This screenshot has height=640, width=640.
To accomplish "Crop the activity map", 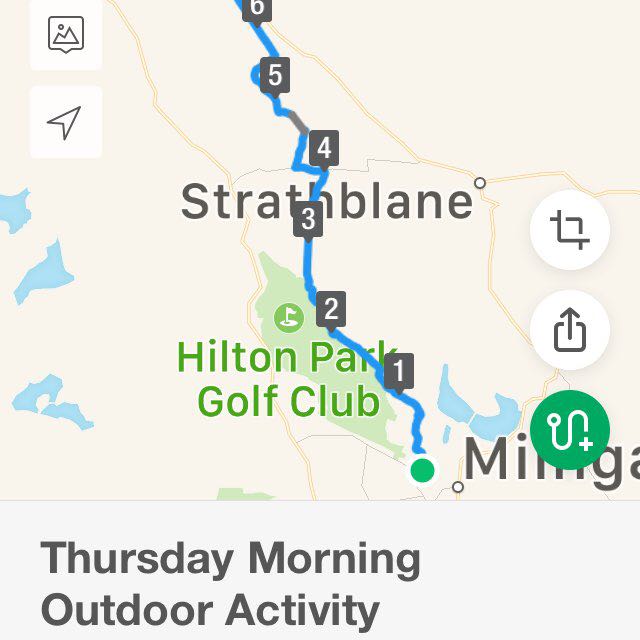I will point(569,231).
